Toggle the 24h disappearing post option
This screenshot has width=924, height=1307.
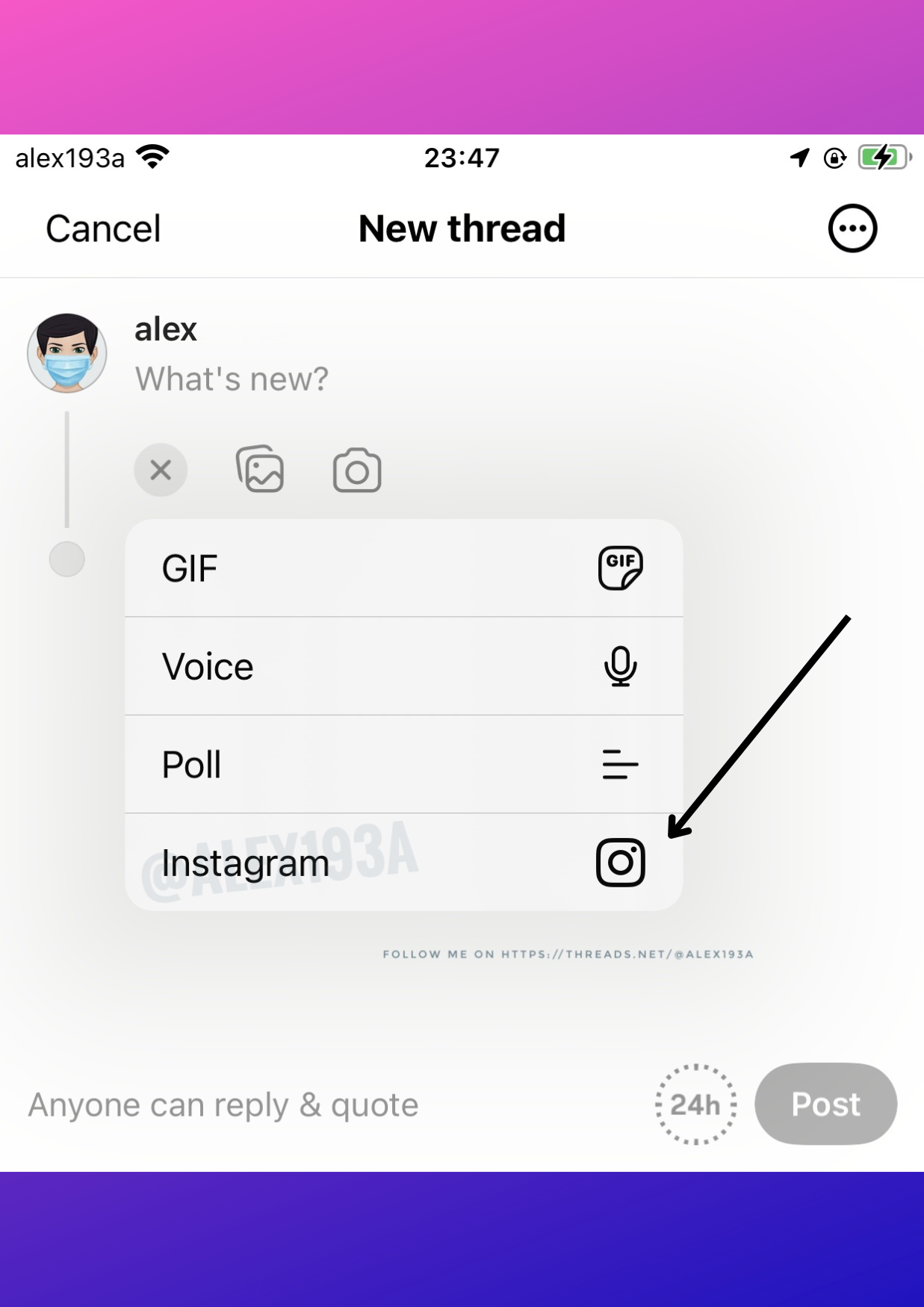[695, 1105]
